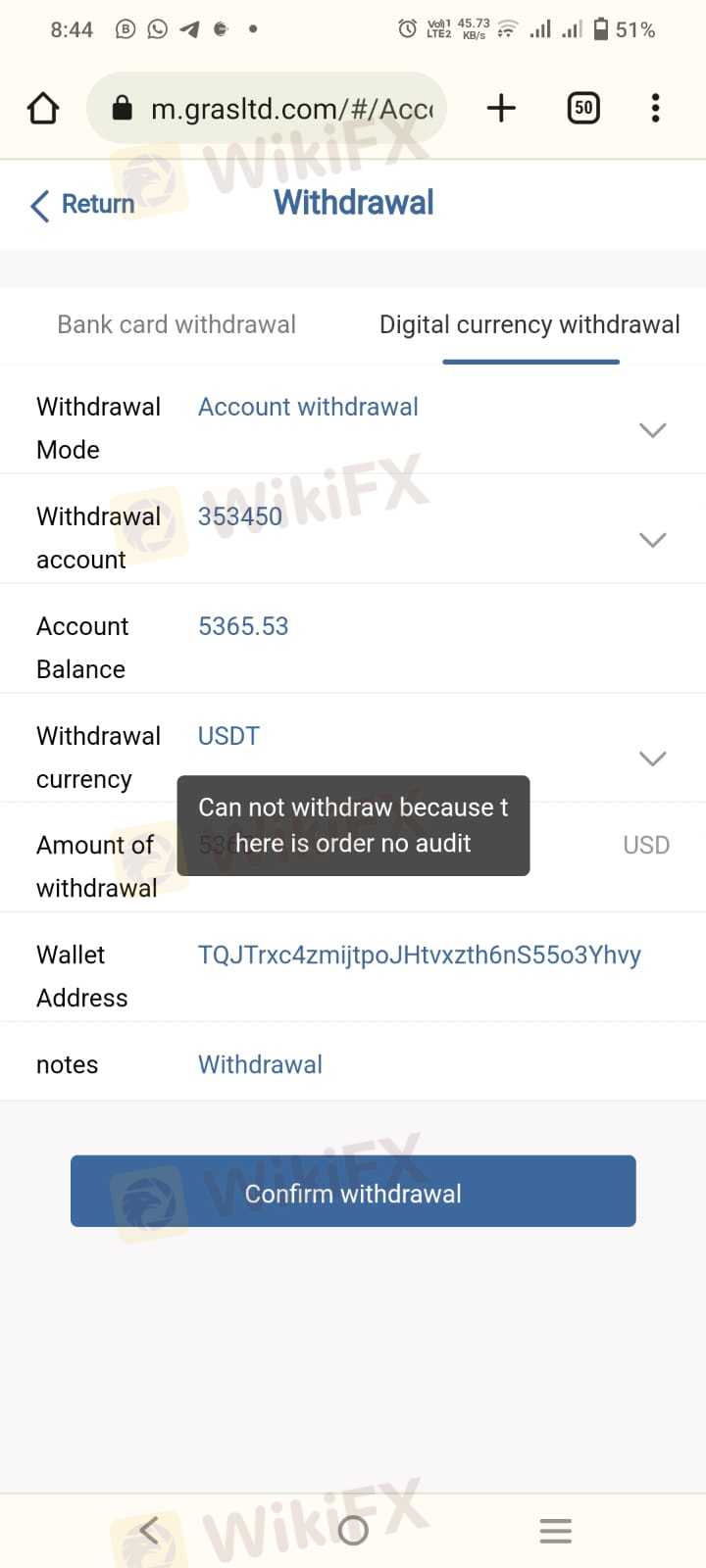The image size is (706, 1568).
Task: Confirm withdrawal
Action: [353, 1193]
